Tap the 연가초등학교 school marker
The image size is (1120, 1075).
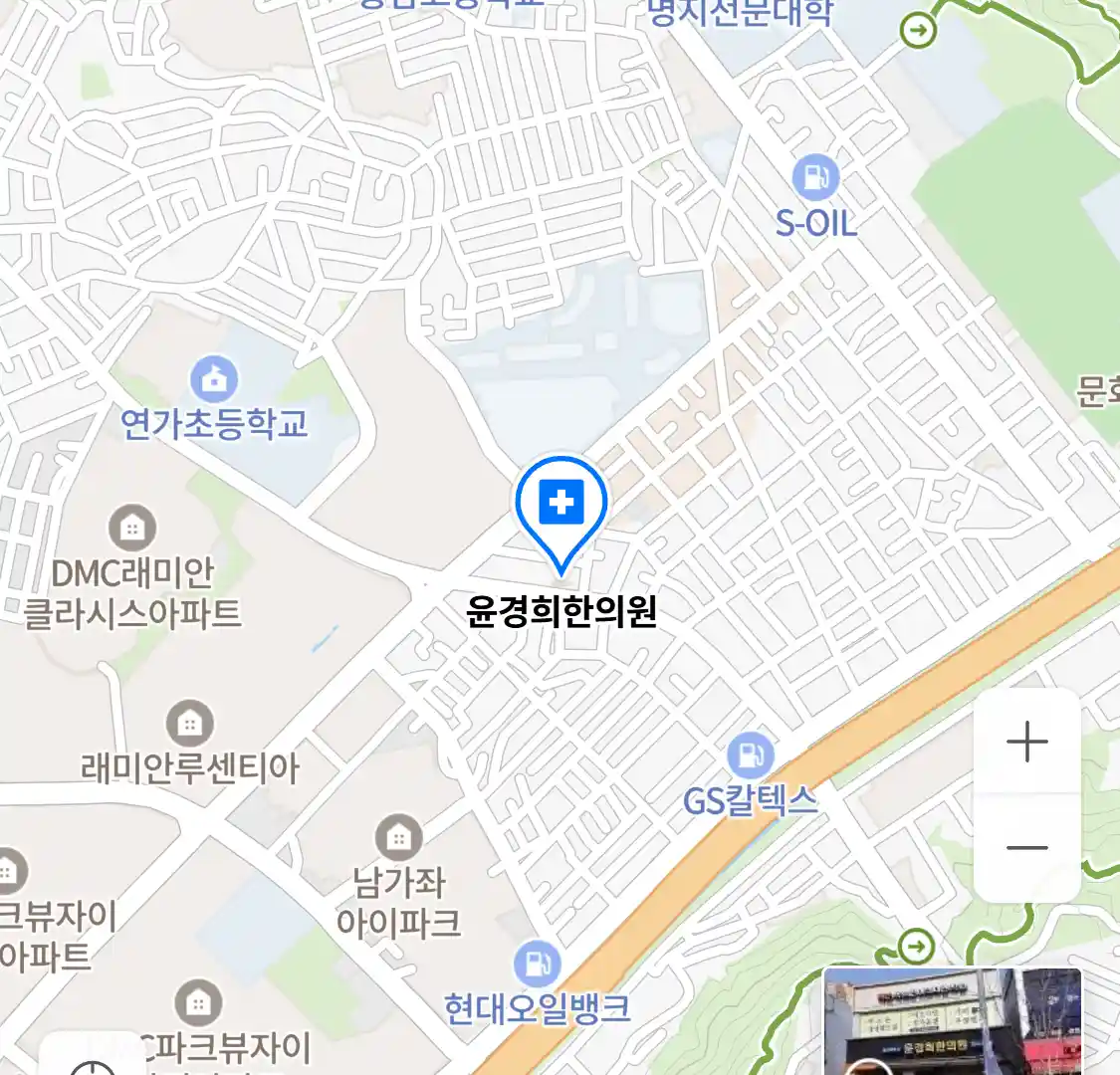(x=214, y=380)
